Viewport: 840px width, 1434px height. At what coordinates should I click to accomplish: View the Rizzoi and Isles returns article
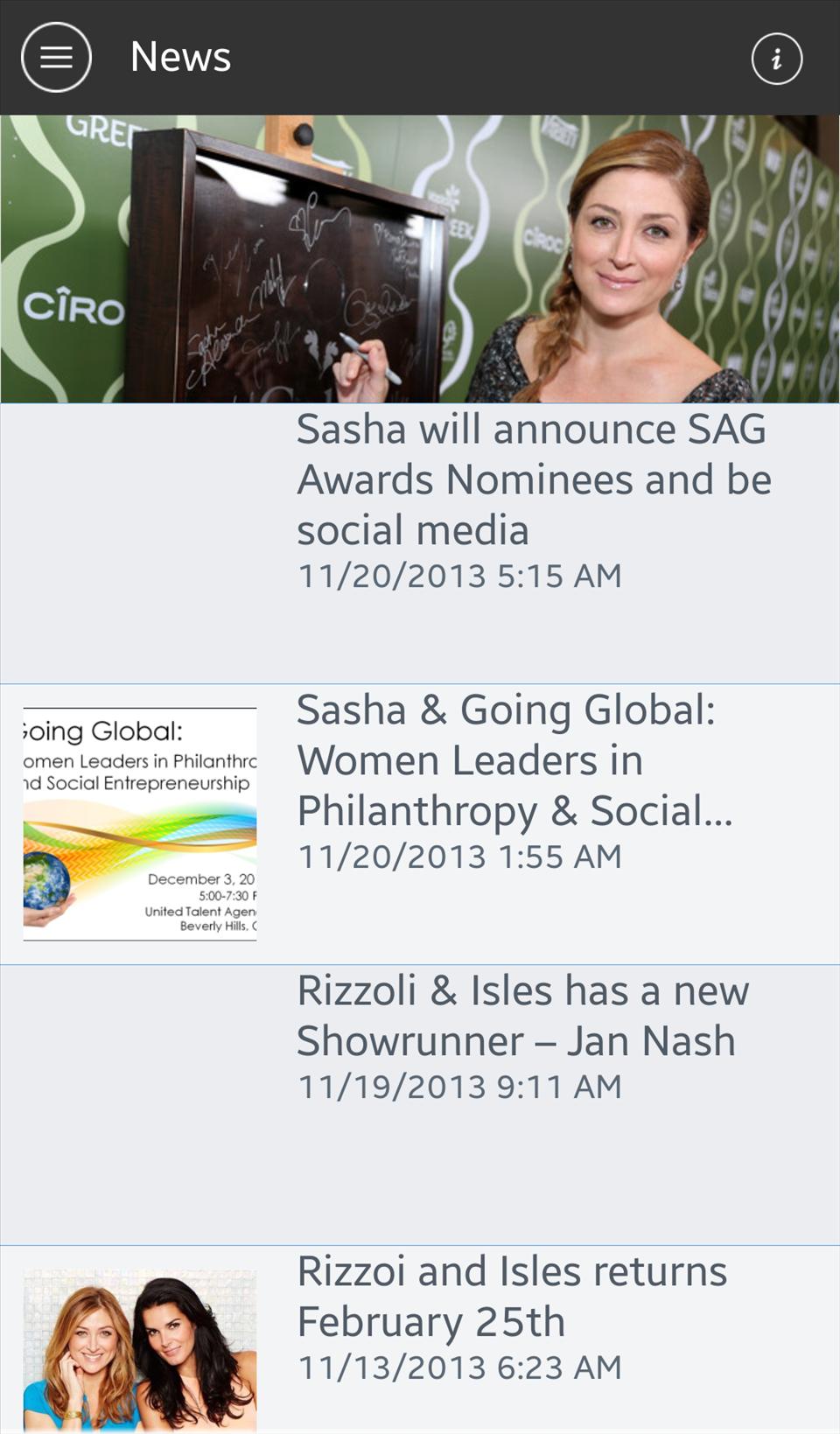point(512,1297)
